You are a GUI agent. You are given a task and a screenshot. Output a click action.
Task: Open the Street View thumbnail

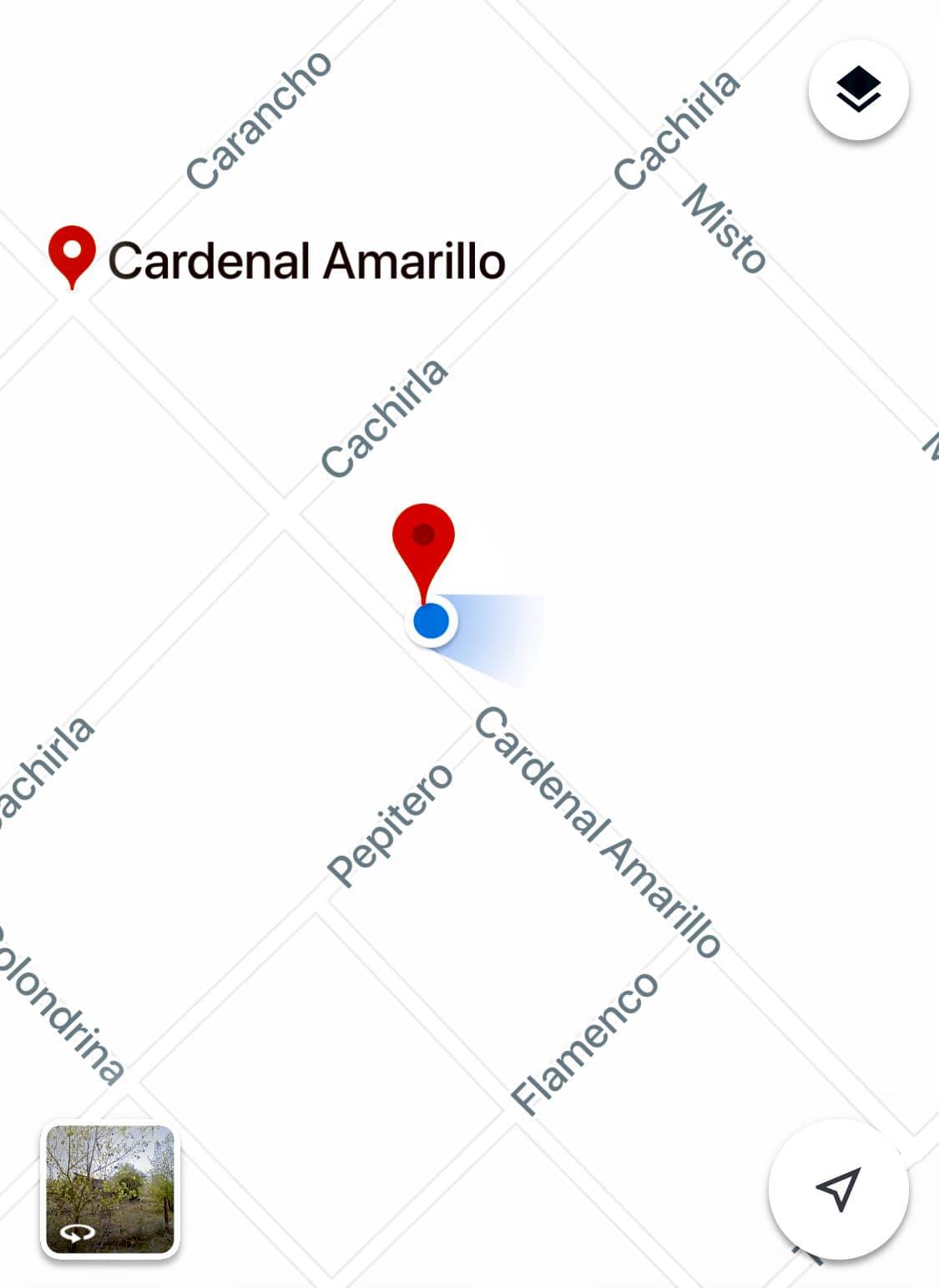(x=110, y=1189)
